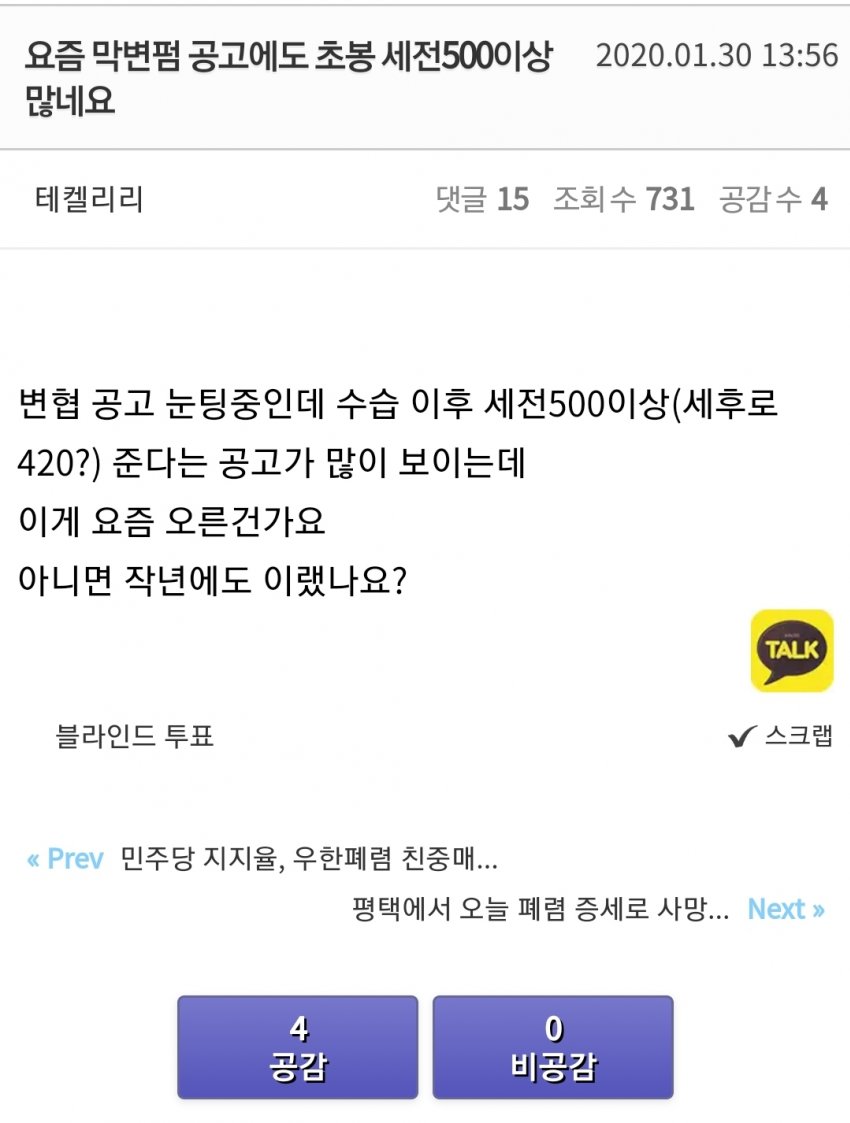Image resolution: width=850 pixels, height=1123 pixels.
Task: Tap 스크랩 to scrap this post
Action: point(781,737)
